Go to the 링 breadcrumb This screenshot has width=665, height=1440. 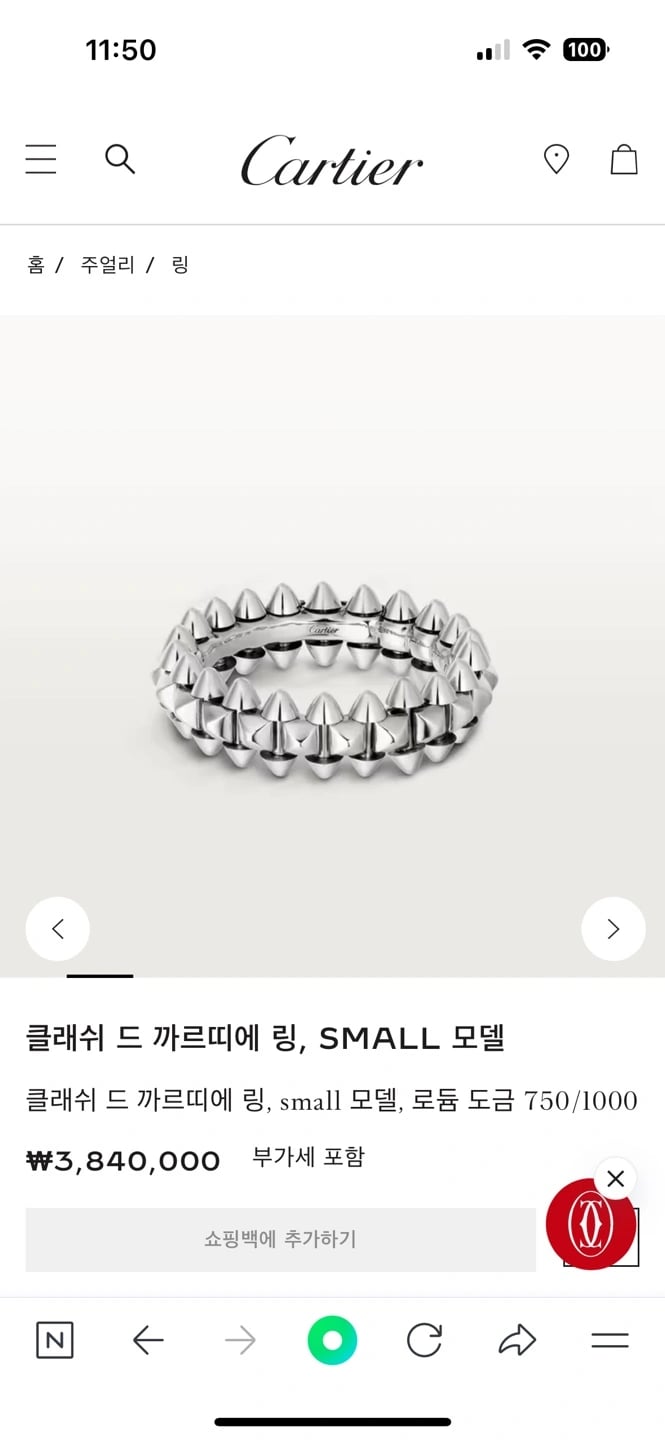180,265
